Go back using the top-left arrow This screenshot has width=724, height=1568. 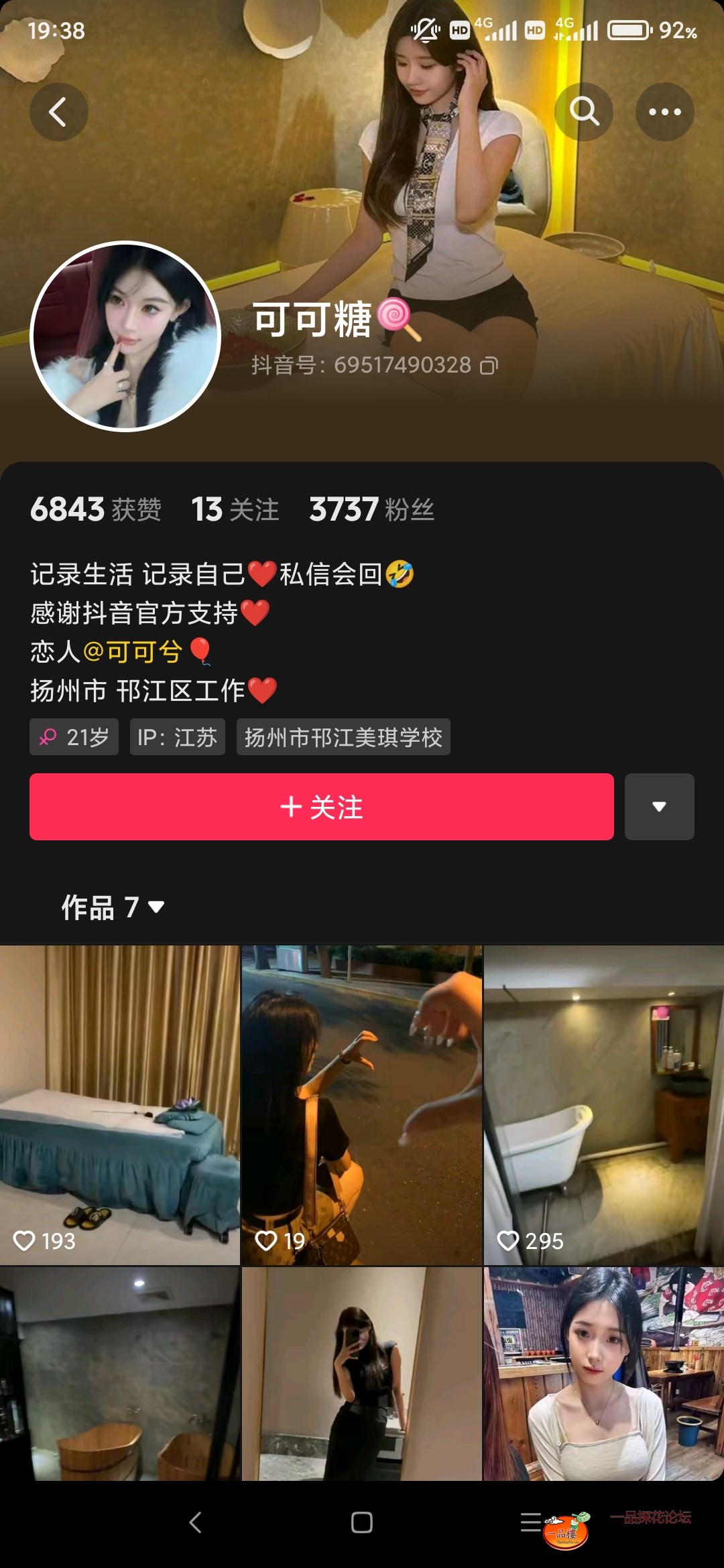58,112
